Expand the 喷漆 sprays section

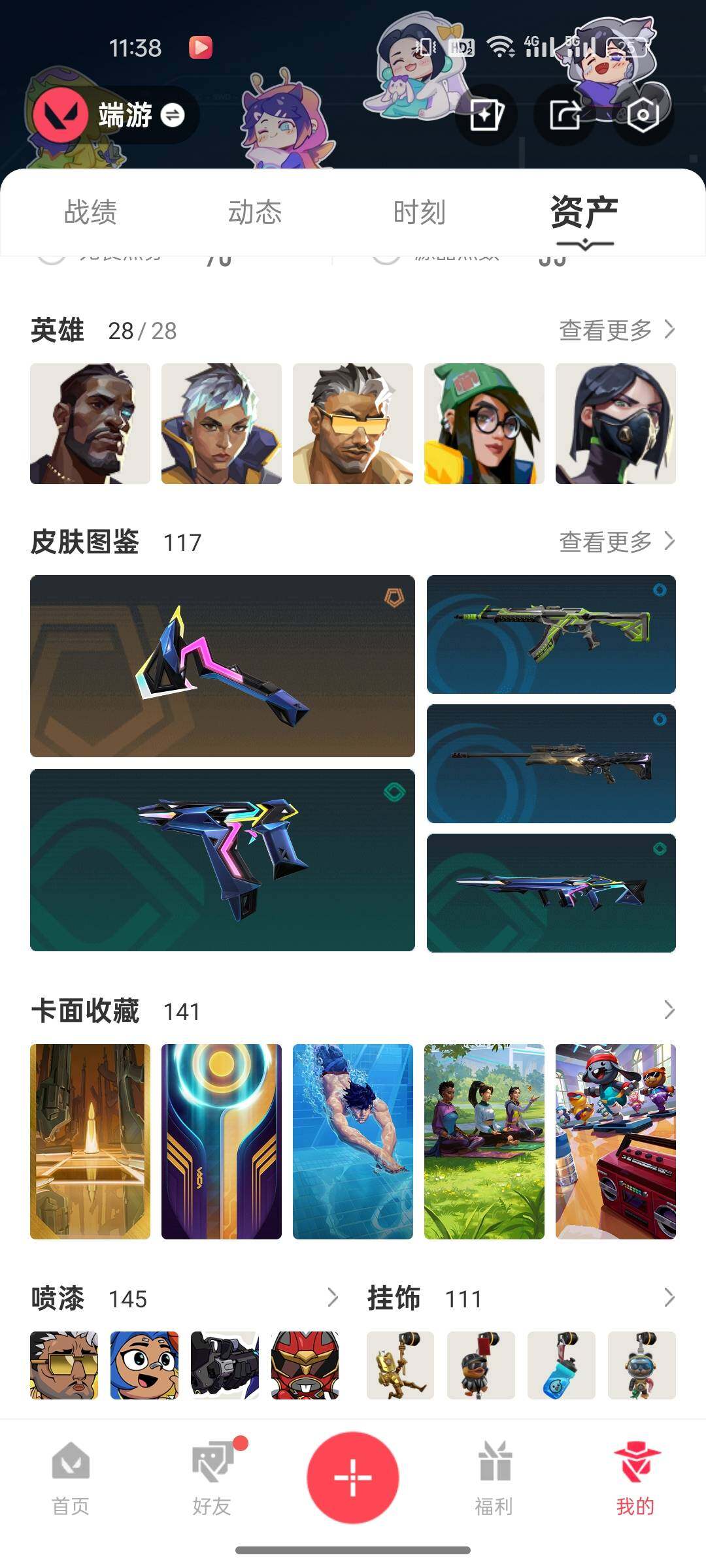[332, 1298]
